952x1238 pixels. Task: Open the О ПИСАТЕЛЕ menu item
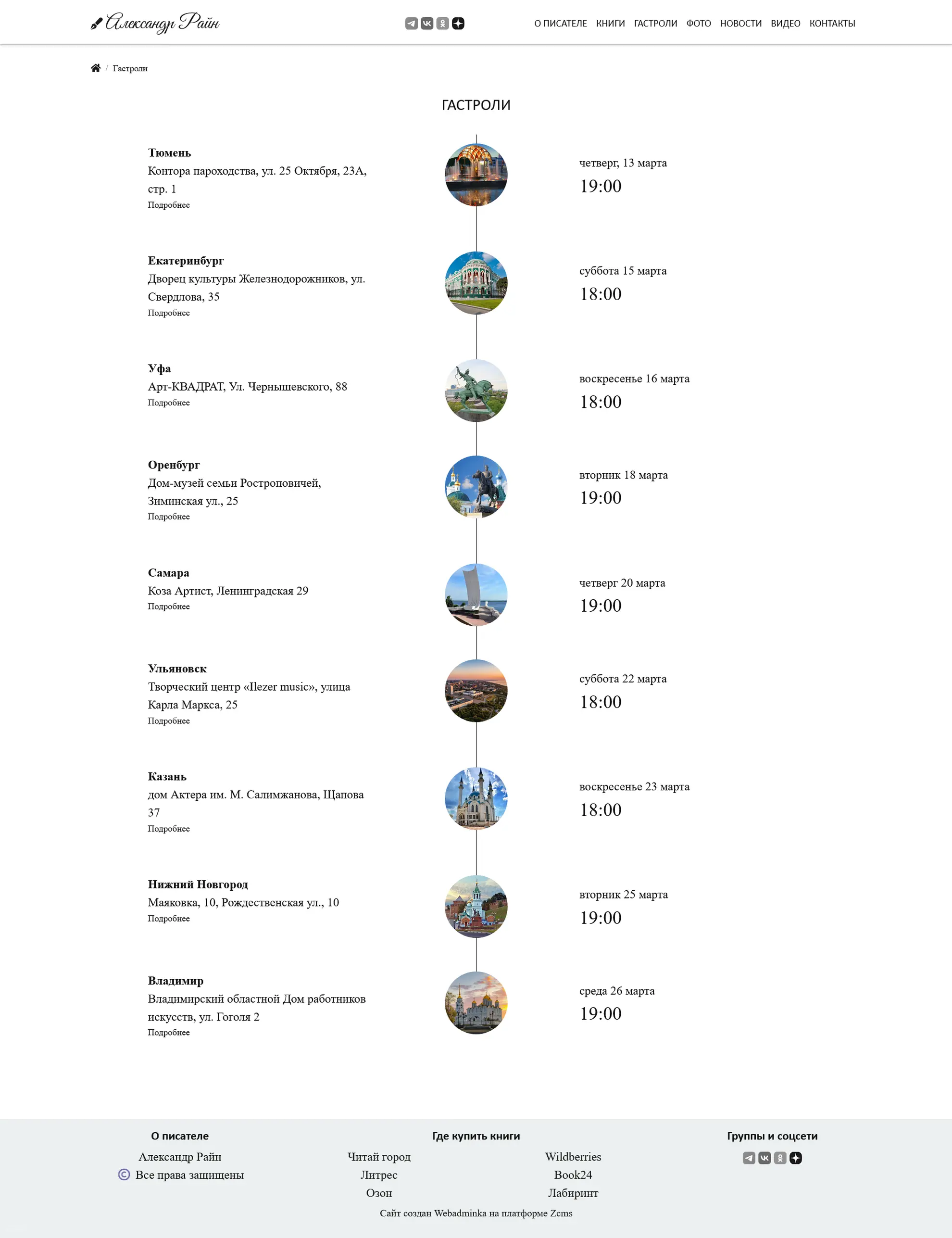(561, 23)
